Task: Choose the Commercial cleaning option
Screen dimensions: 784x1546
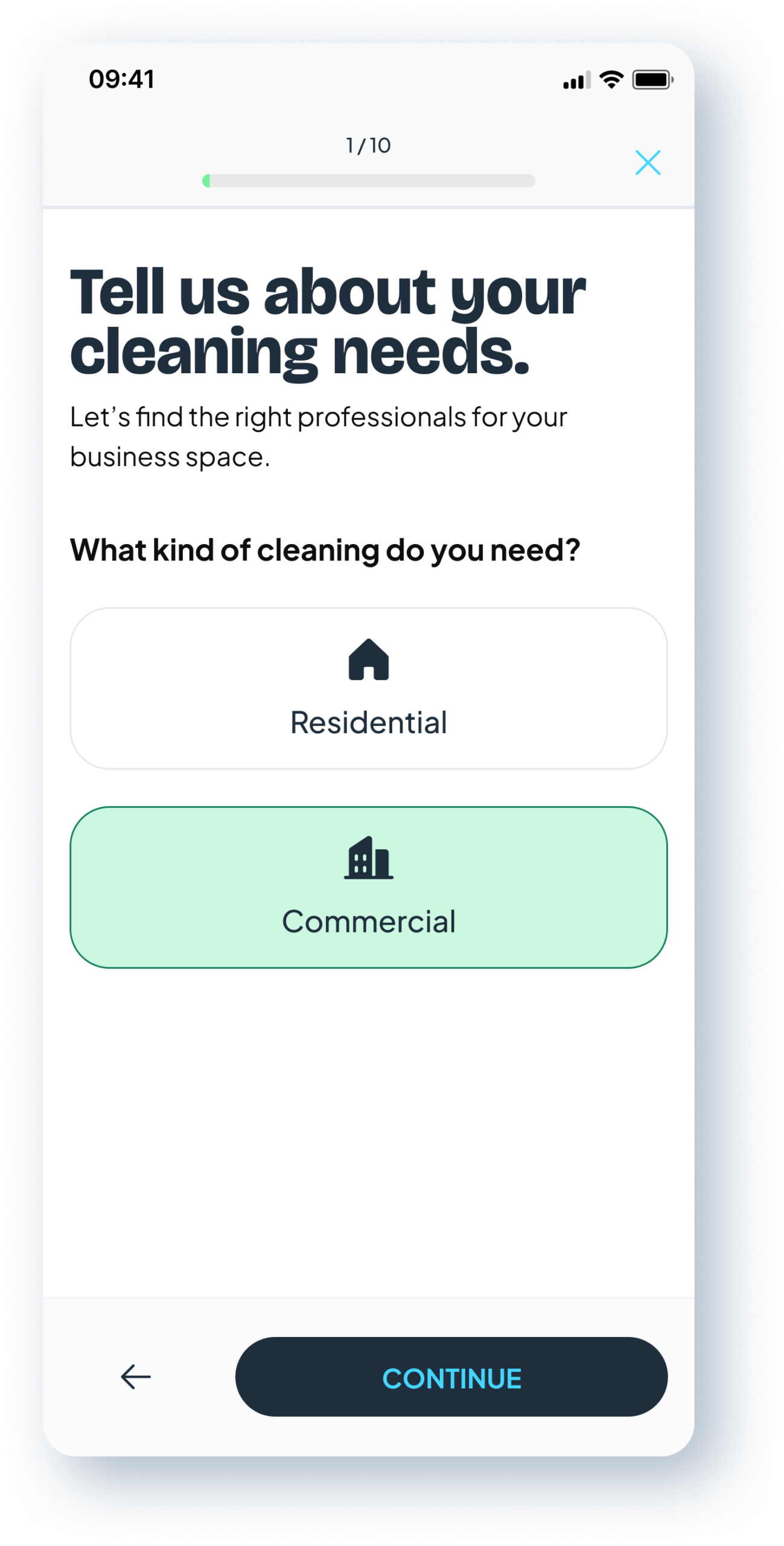Action: [x=368, y=887]
